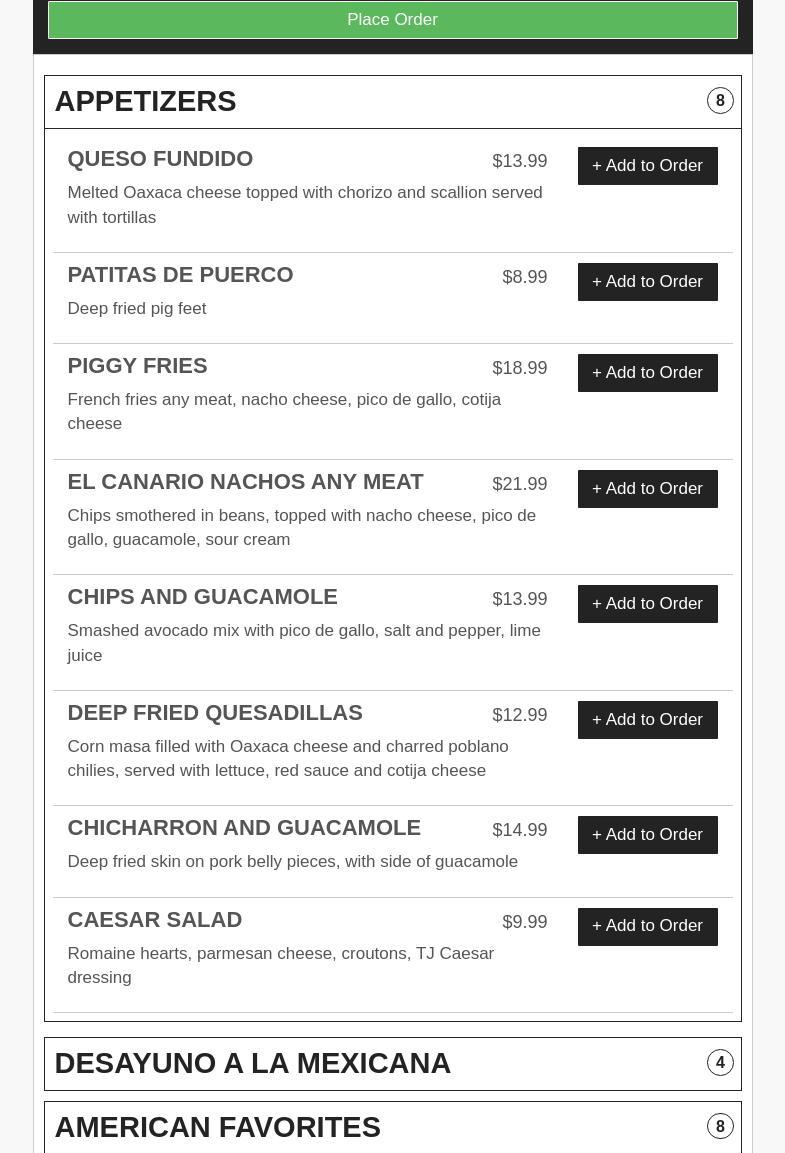Image resolution: width=785 pixels, height=1153 pixels.
Task: Expand the American Favorites section
Action: 392,1128
